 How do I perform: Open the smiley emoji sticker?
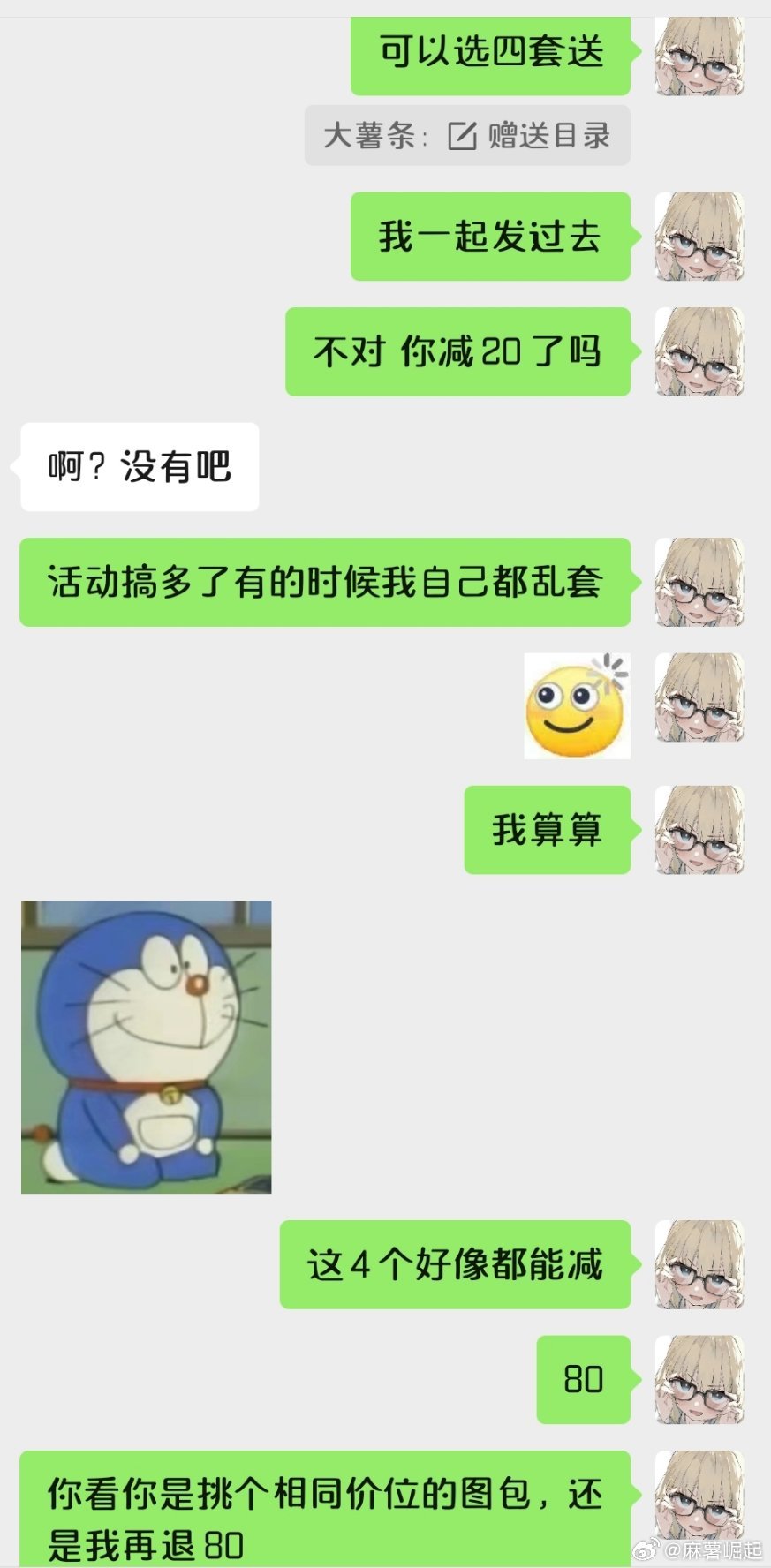(x=577, y=706)
